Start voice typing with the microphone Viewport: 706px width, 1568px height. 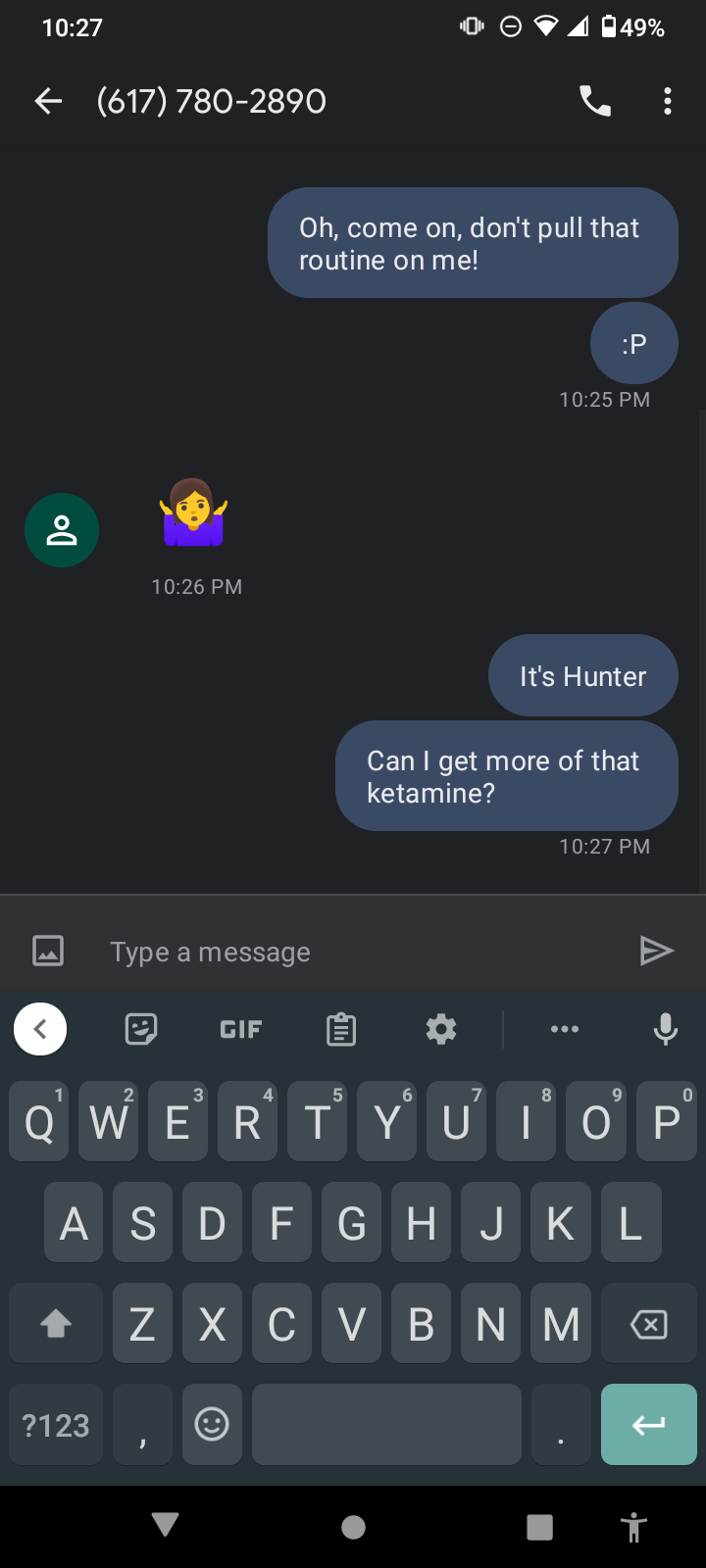pyautogui.click(x=665, y=1029)
